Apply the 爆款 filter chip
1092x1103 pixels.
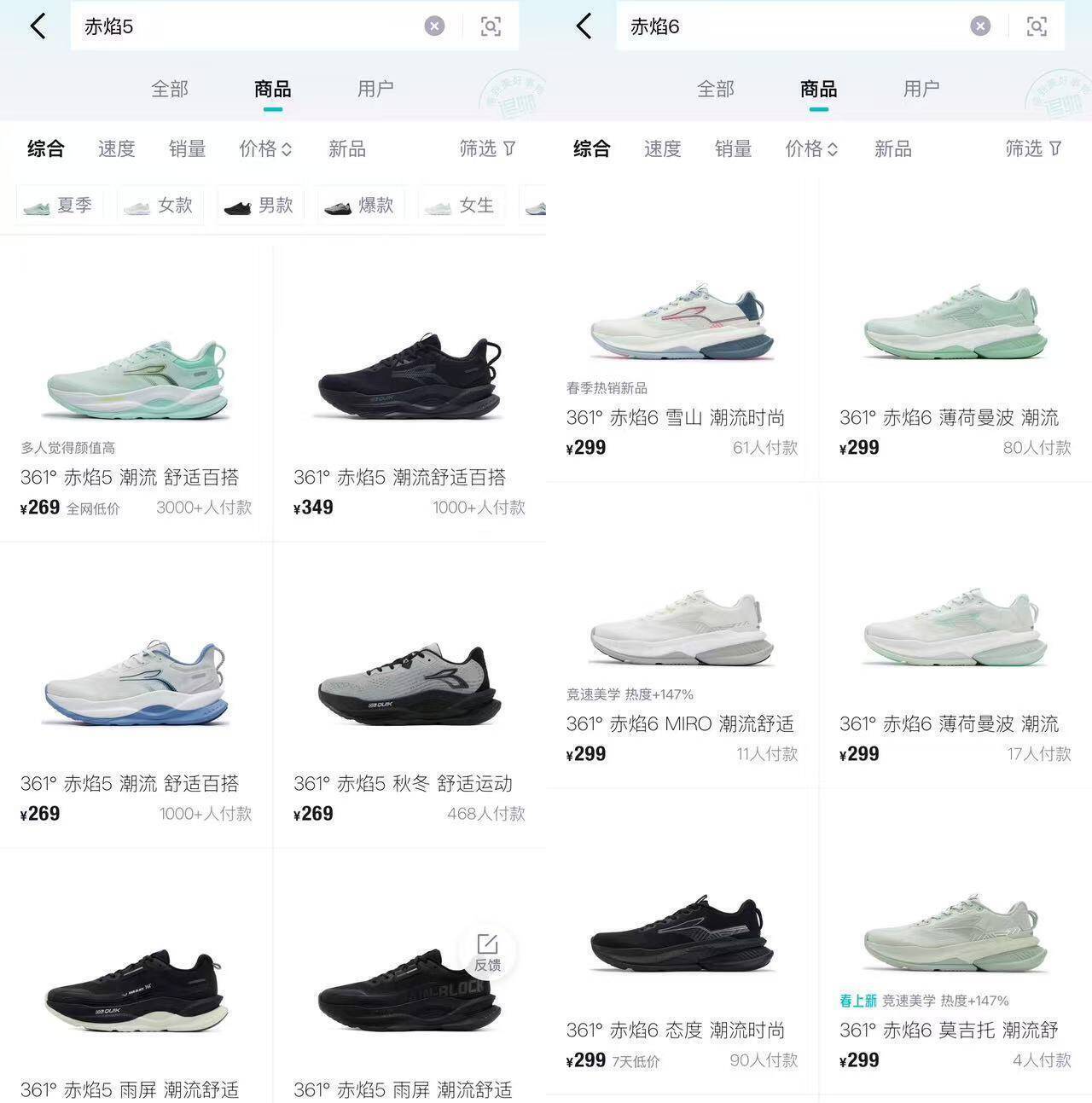point(360,206)
